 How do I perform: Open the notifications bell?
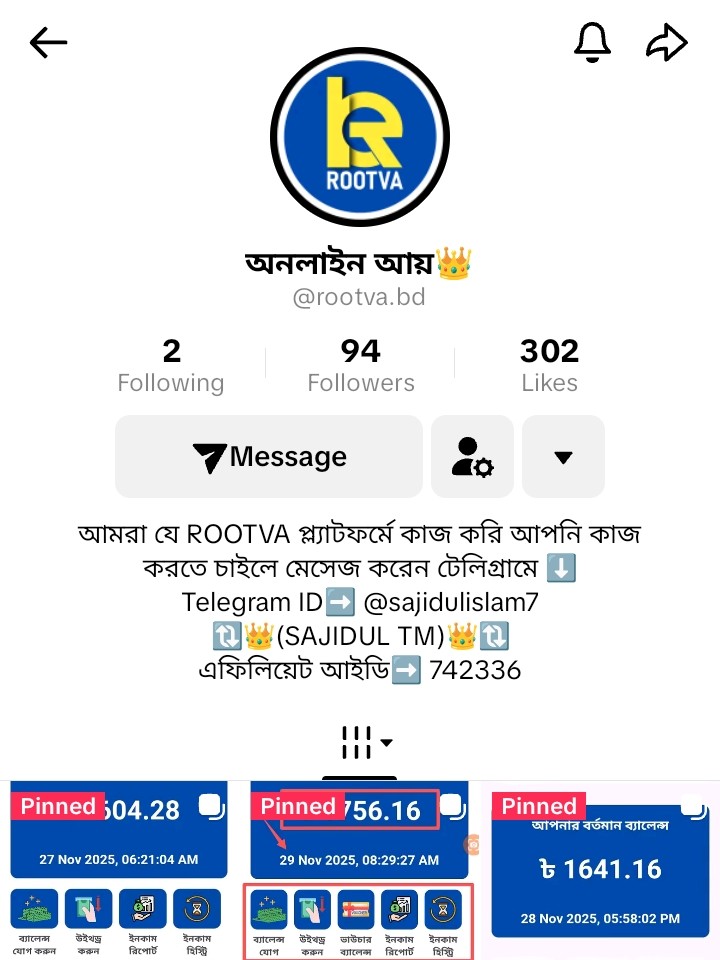592,42
